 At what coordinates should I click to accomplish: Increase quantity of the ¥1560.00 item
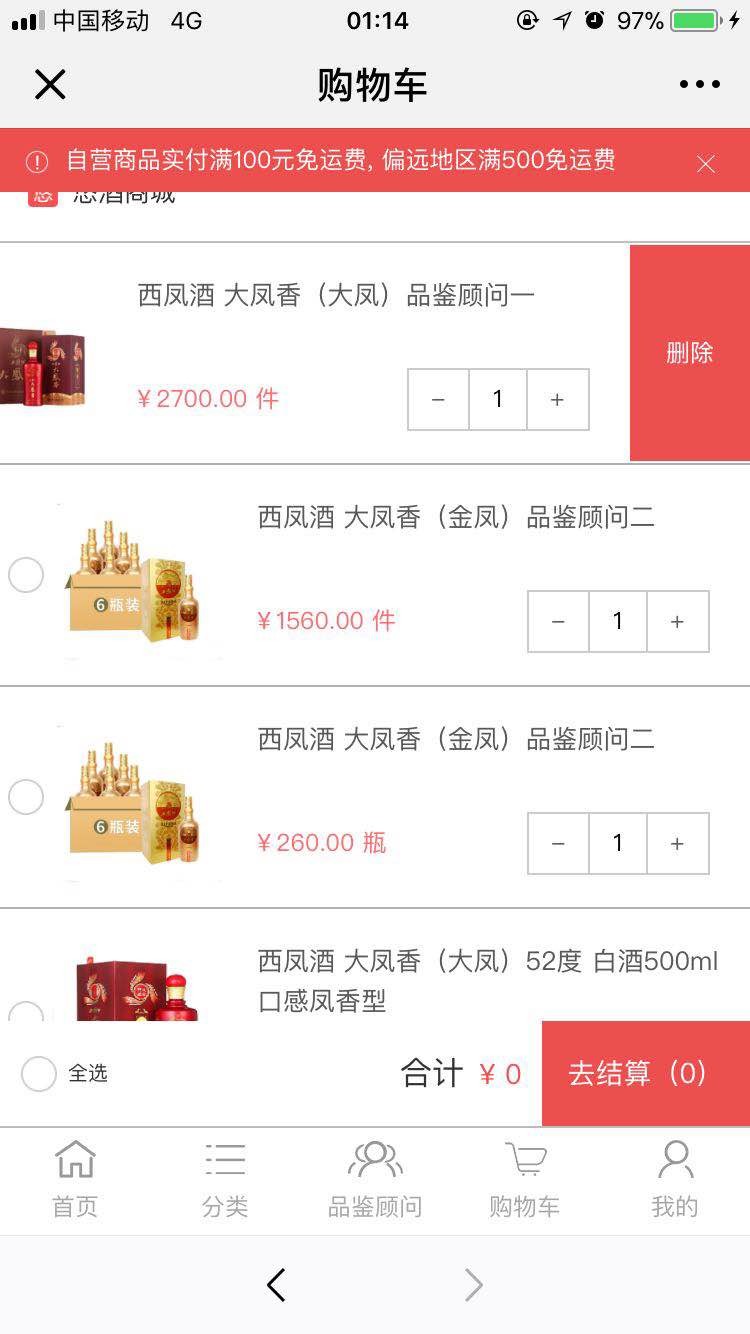(x=677, y=622)
